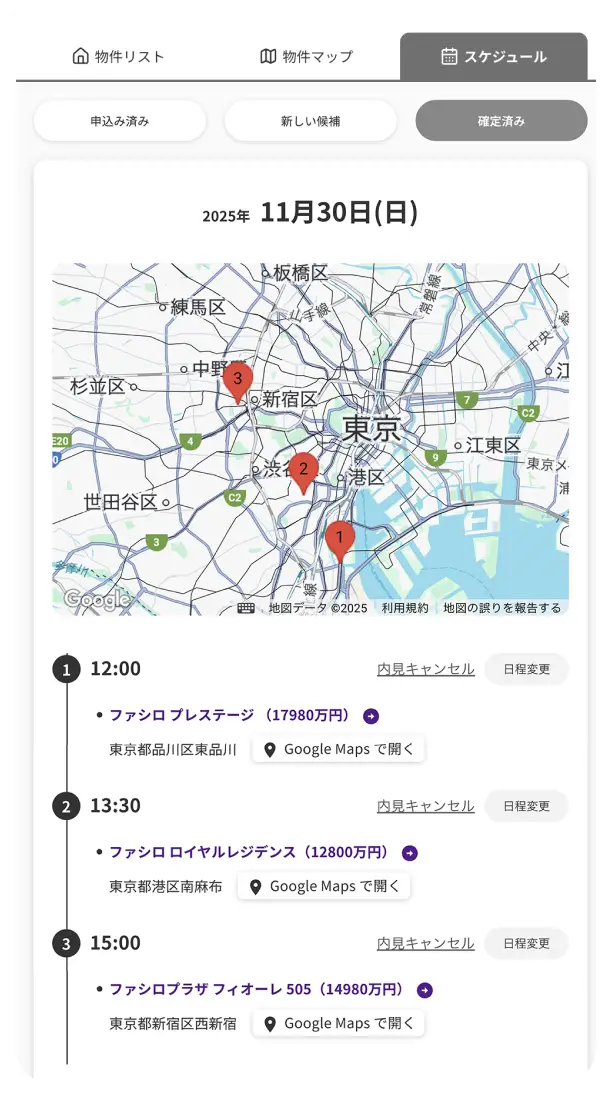Open Google Maps for 東京都港区南麻布
Image resolution: width=612 pixels, height=1100 pixels.
[324, 886]
